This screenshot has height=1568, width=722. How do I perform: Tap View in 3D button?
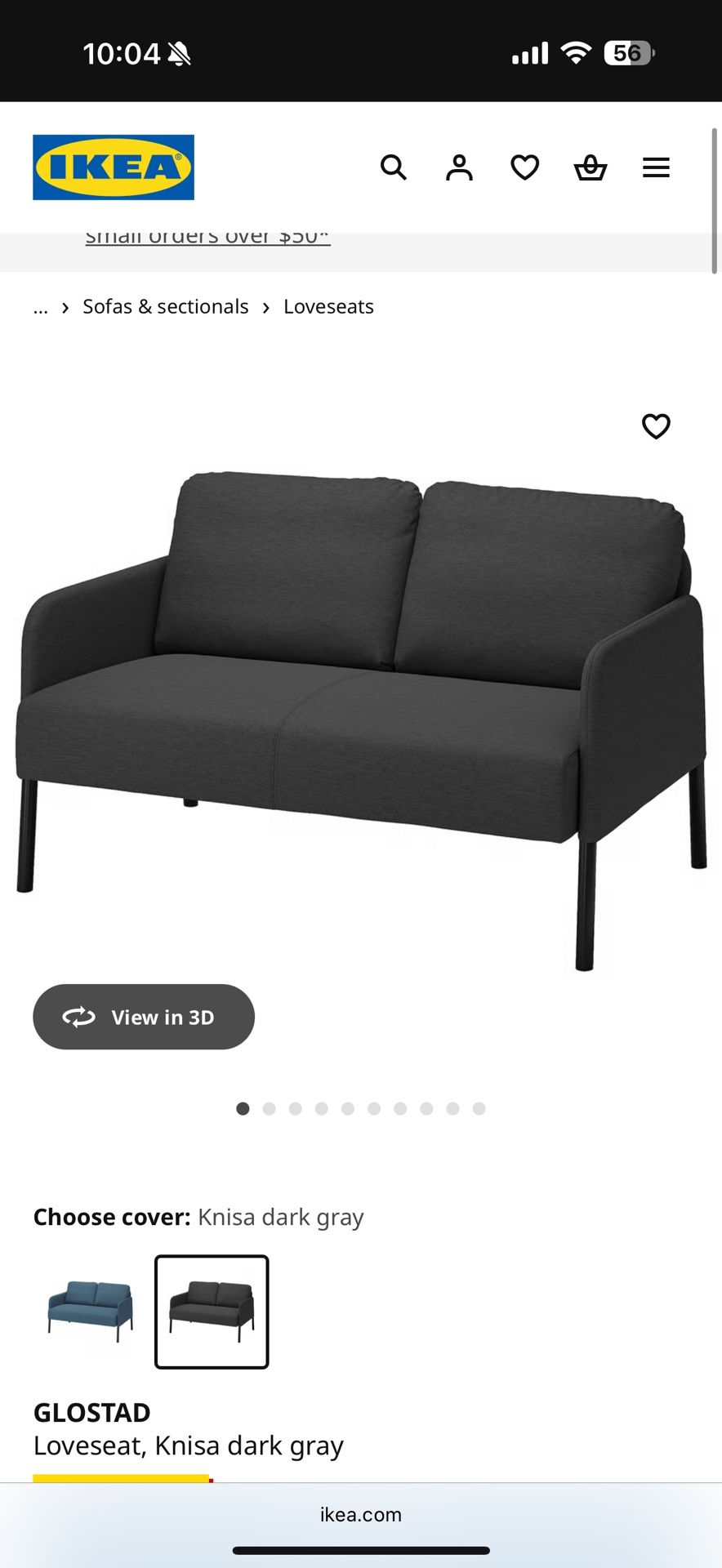click(x=144, y=1017)
